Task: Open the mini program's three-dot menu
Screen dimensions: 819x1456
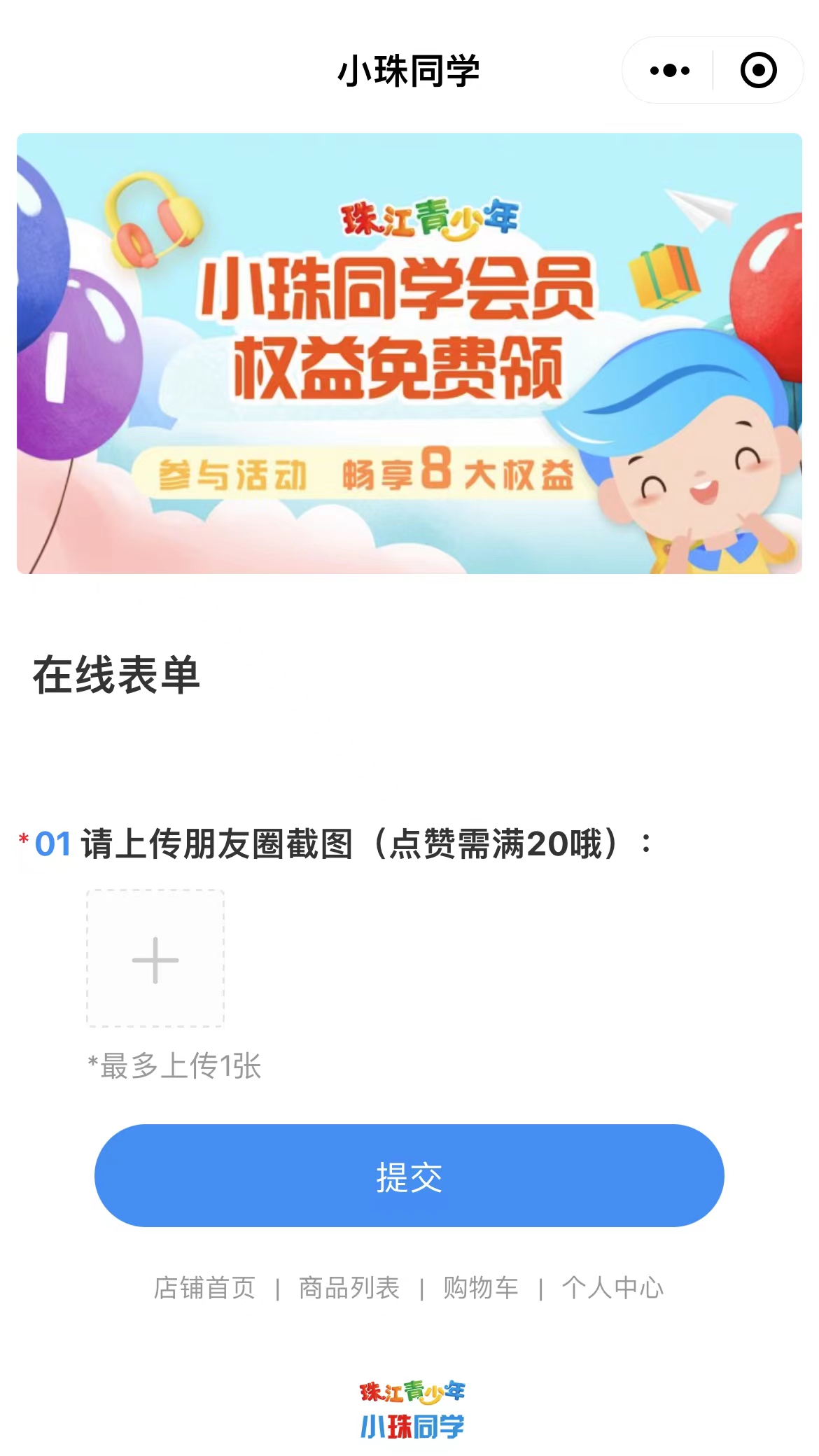Action: pyautogui.click(x=669, y=71)
